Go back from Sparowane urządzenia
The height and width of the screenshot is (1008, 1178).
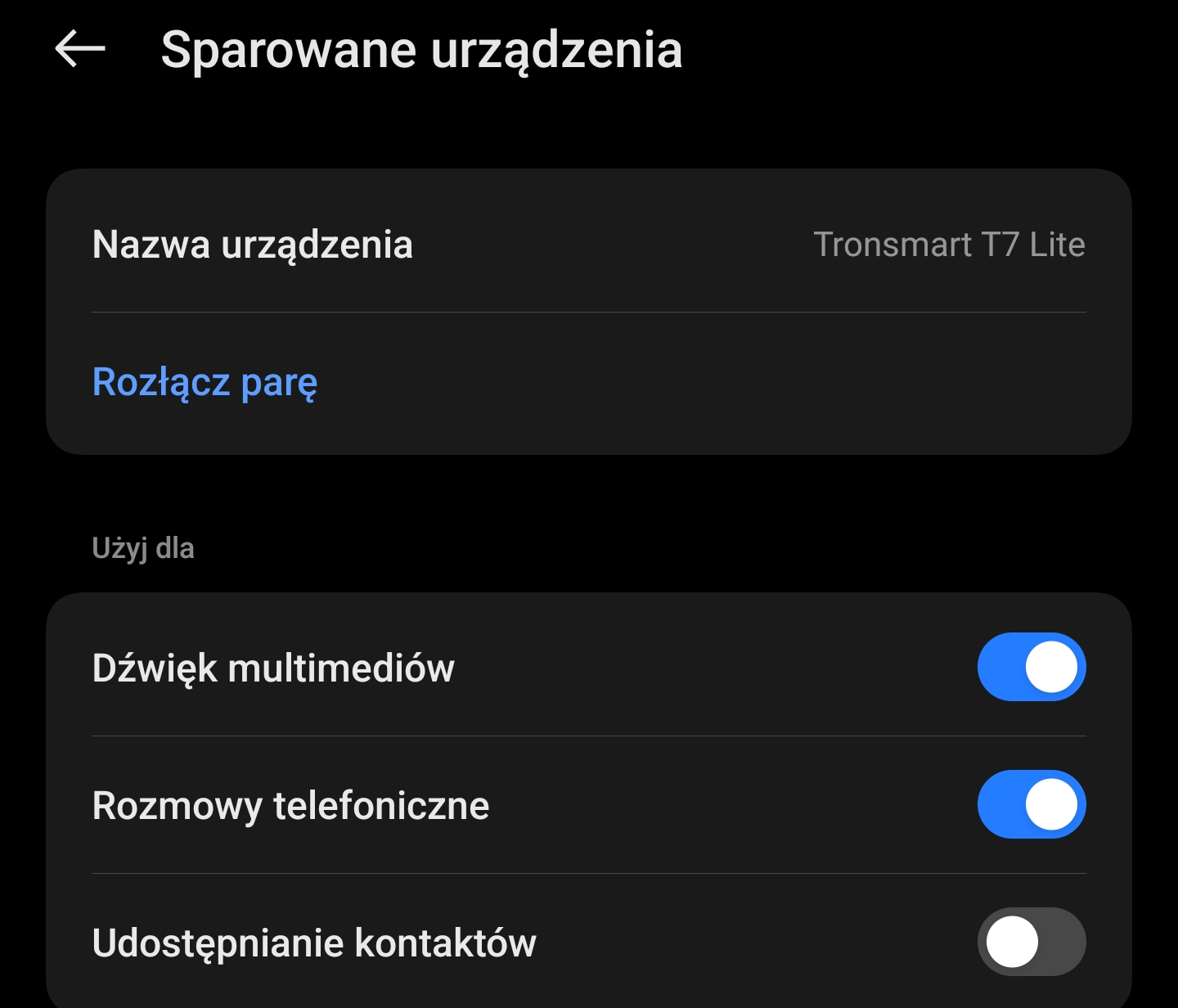80,50
